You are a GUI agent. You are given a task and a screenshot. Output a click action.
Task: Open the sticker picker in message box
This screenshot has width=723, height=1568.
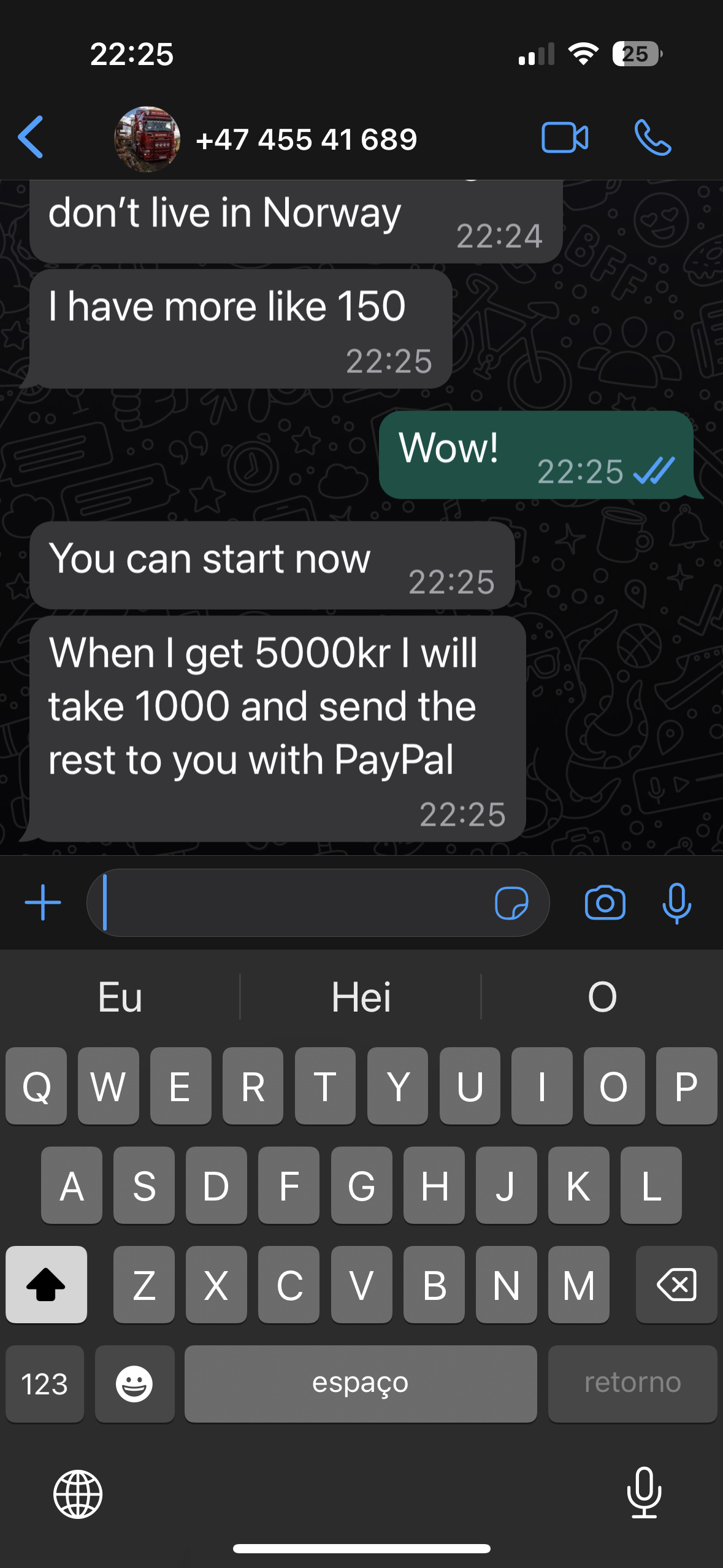pyautogui.click(x=511, y=903)
